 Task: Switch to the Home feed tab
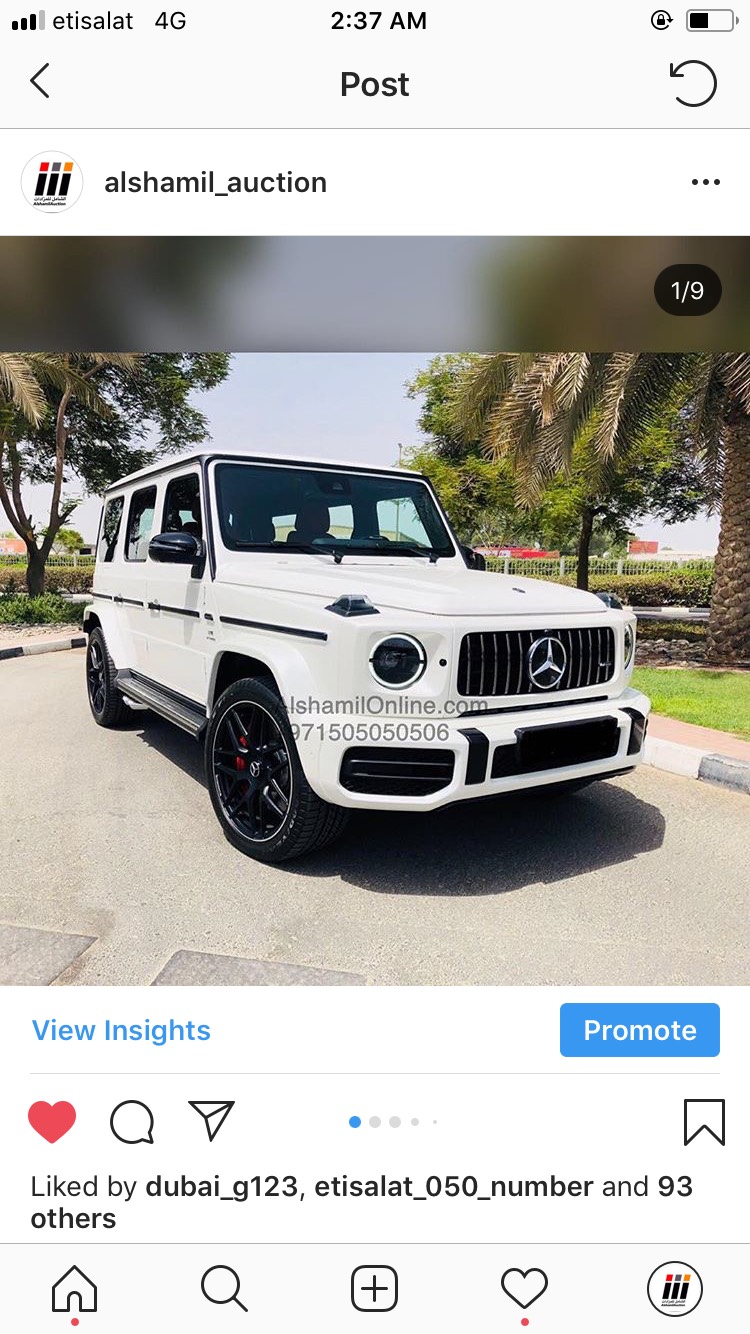tap(75, 1289)
